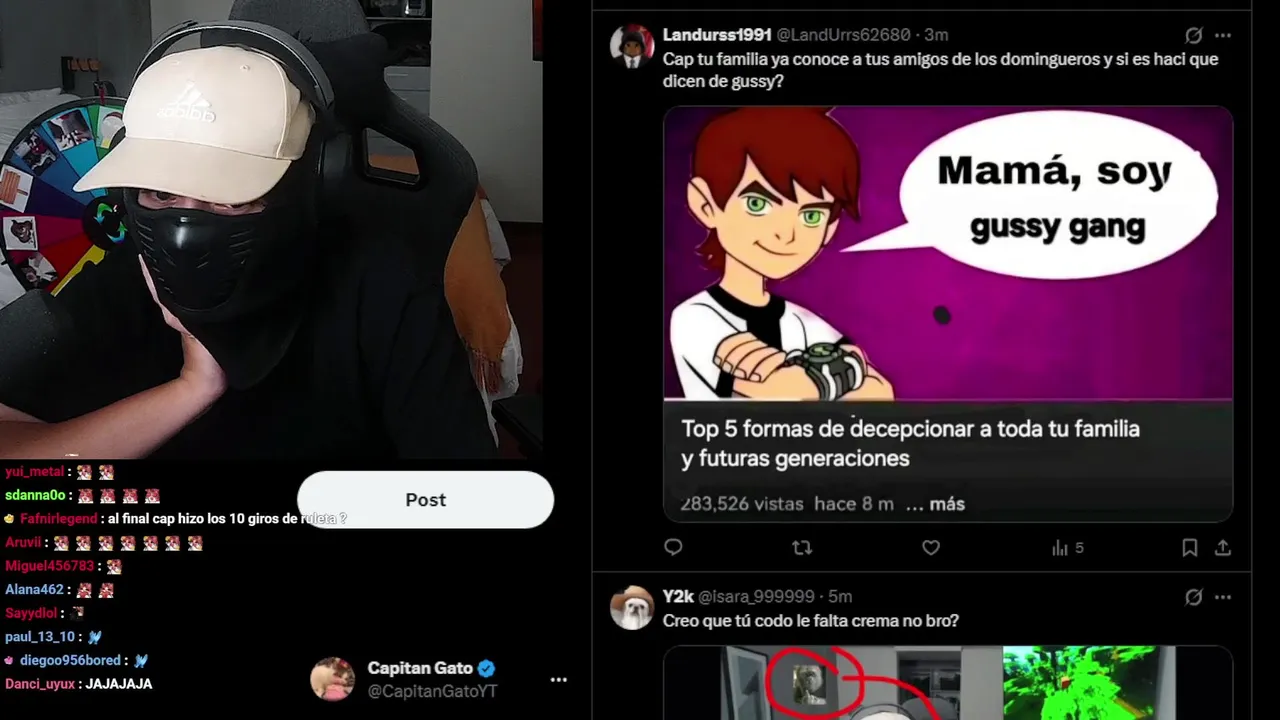Image resolution: width=1280 pixels, height=720 pixels.
Task: Open the image in Y2k's post
Action: (x=947, y=684)
